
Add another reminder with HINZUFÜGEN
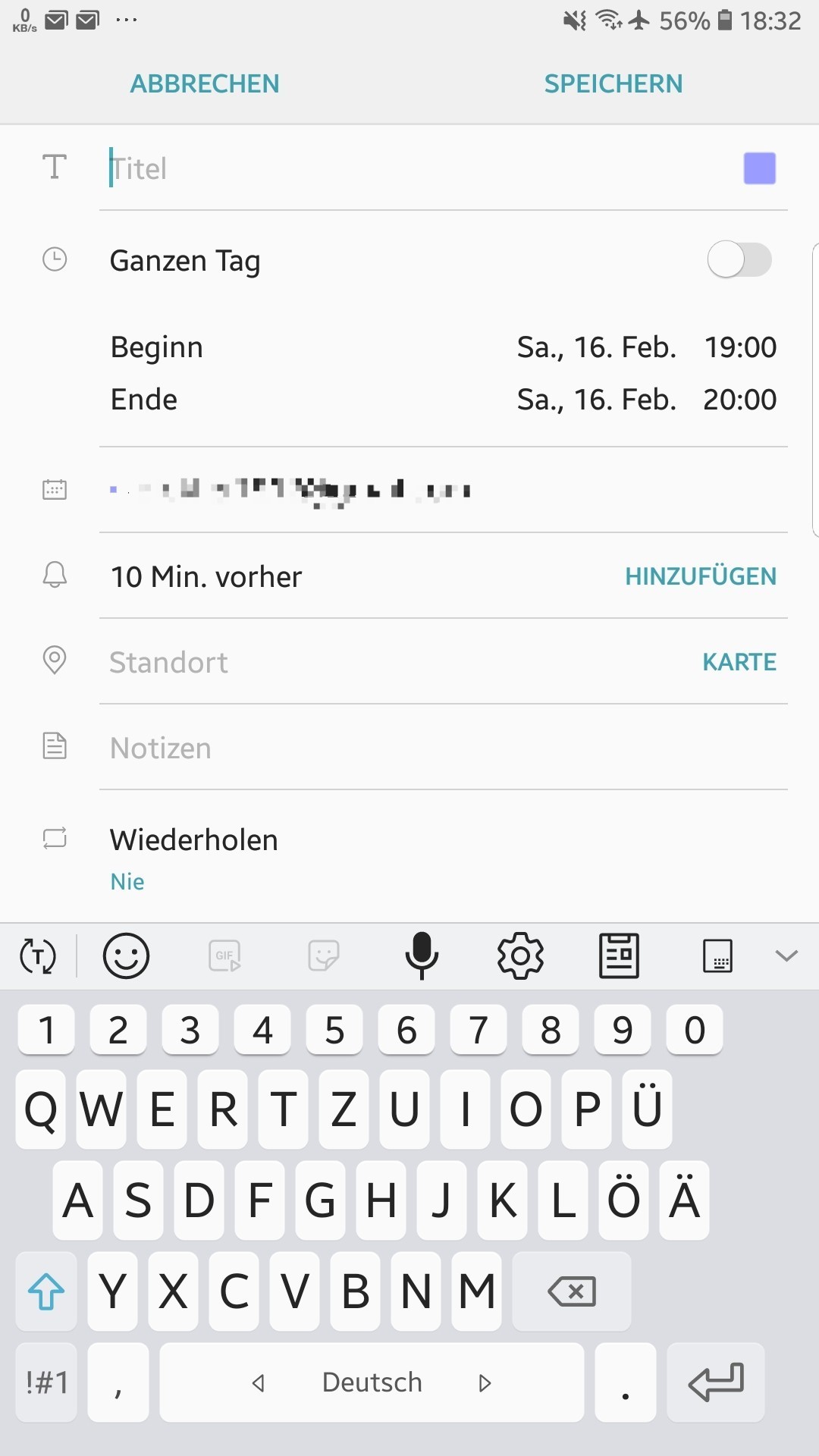pos(700,577)
